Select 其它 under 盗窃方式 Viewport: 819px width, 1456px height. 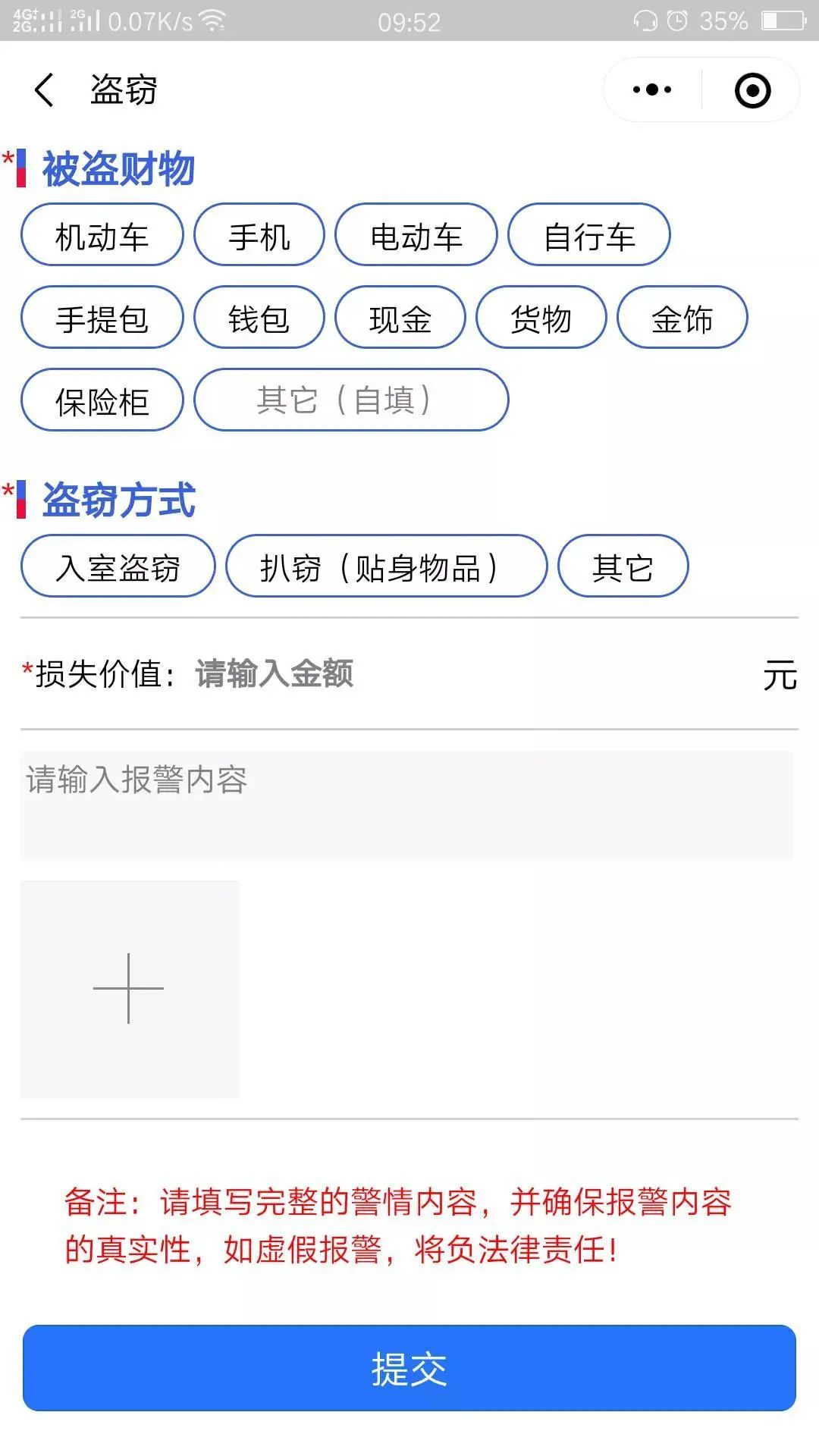623,565
